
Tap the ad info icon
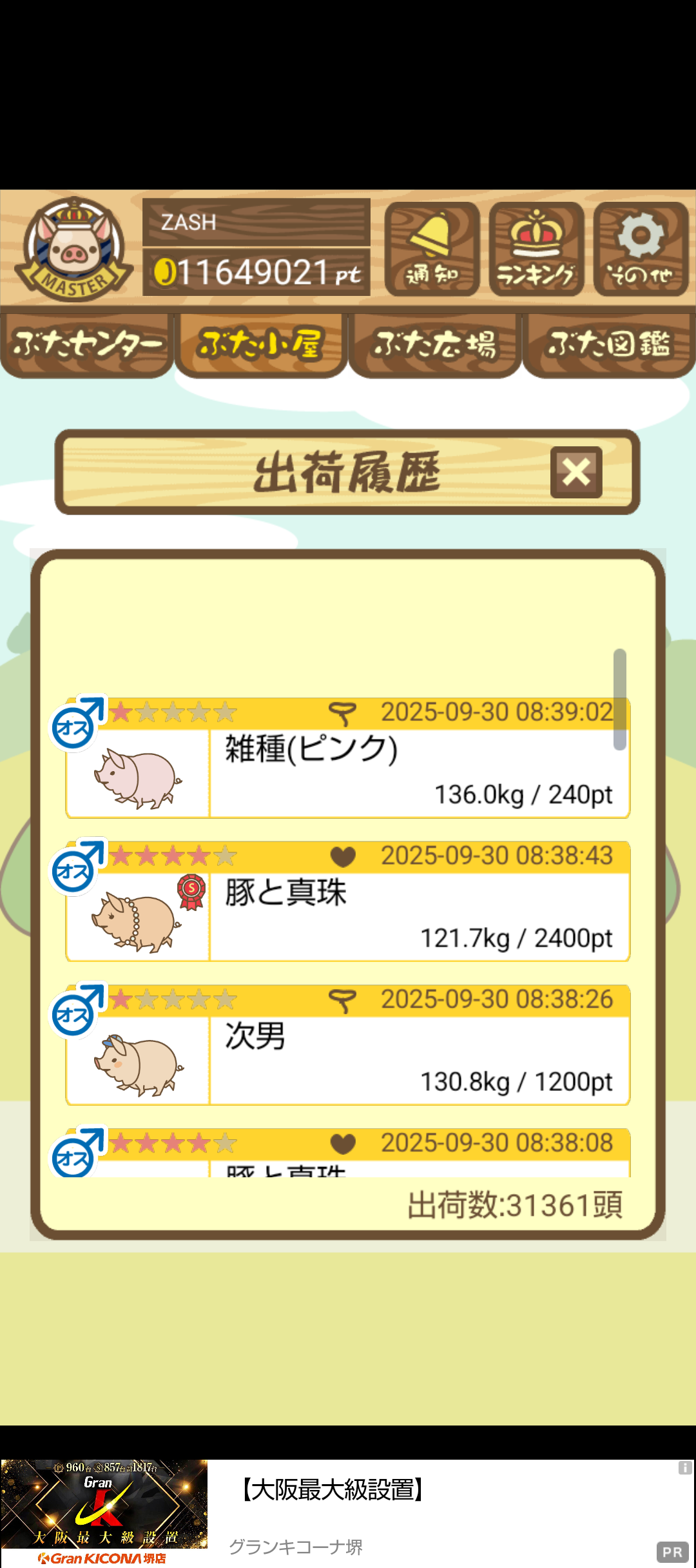point(684,1468)
